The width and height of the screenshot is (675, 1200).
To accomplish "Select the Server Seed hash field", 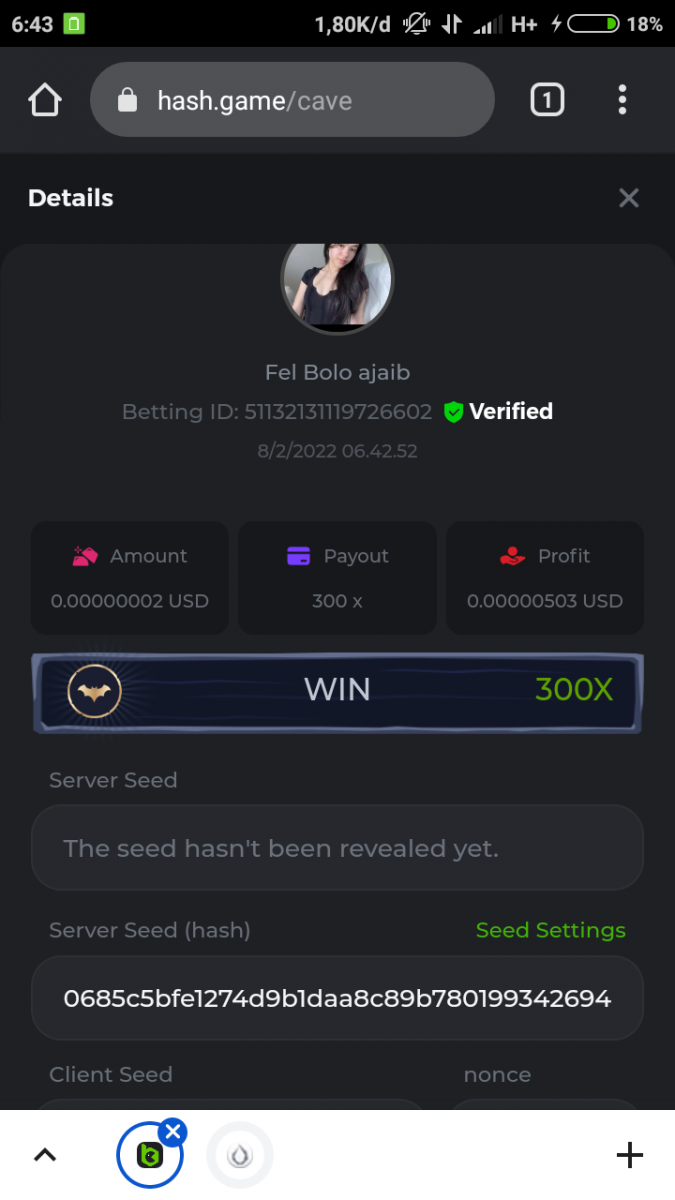I will [337, 998].
